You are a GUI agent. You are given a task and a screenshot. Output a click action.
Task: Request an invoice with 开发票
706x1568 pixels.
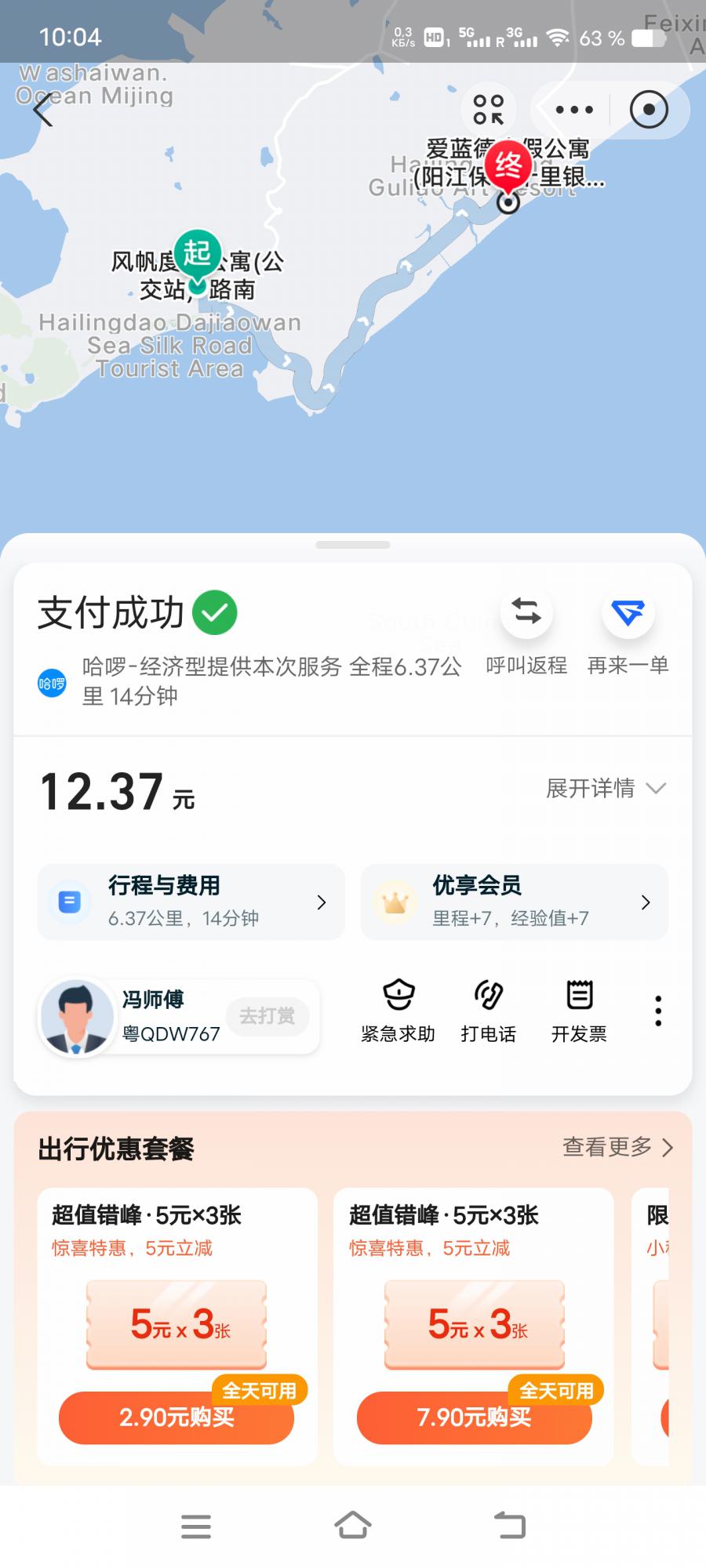point(579,1011)
